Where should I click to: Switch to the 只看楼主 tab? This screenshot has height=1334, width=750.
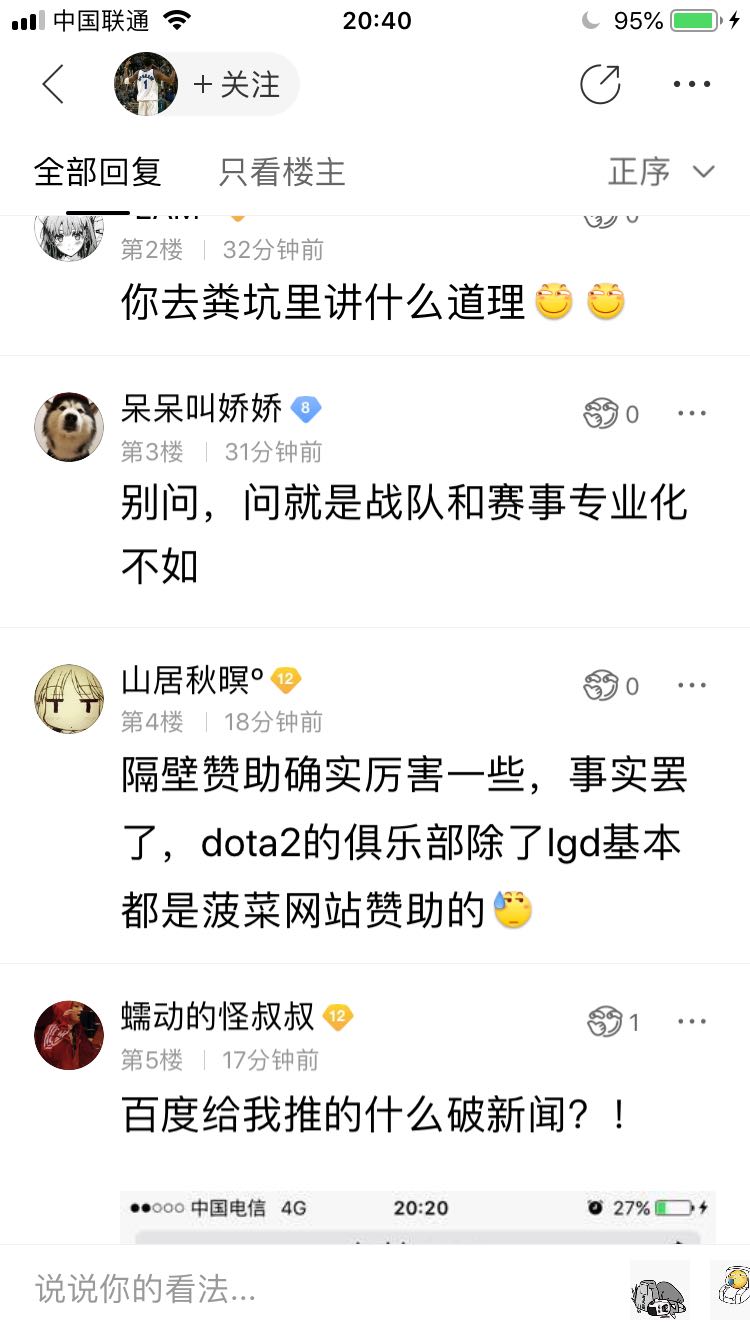pyautogui.click(x=282, y=172)
